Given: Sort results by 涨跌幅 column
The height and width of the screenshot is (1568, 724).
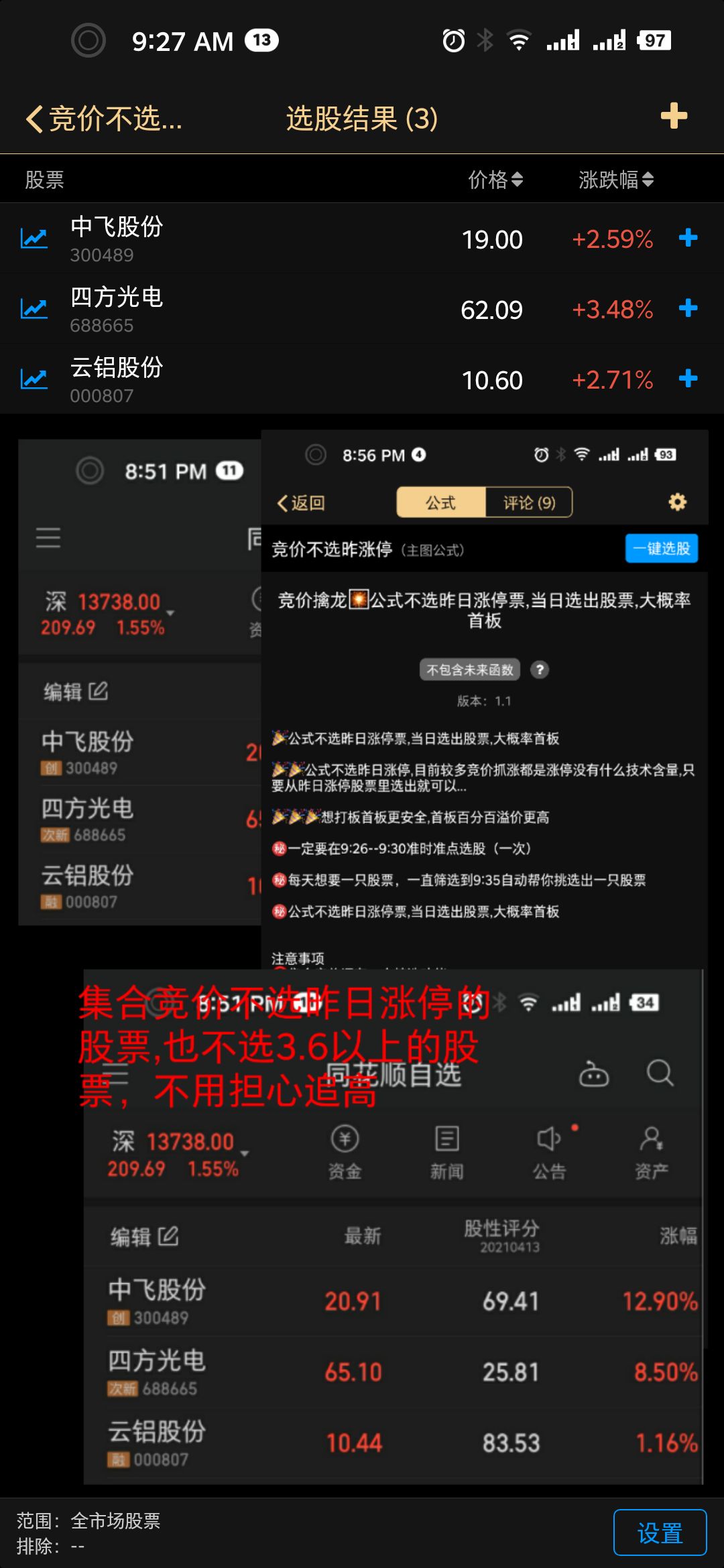Looking at the screenshot, I should click(615, 180).
